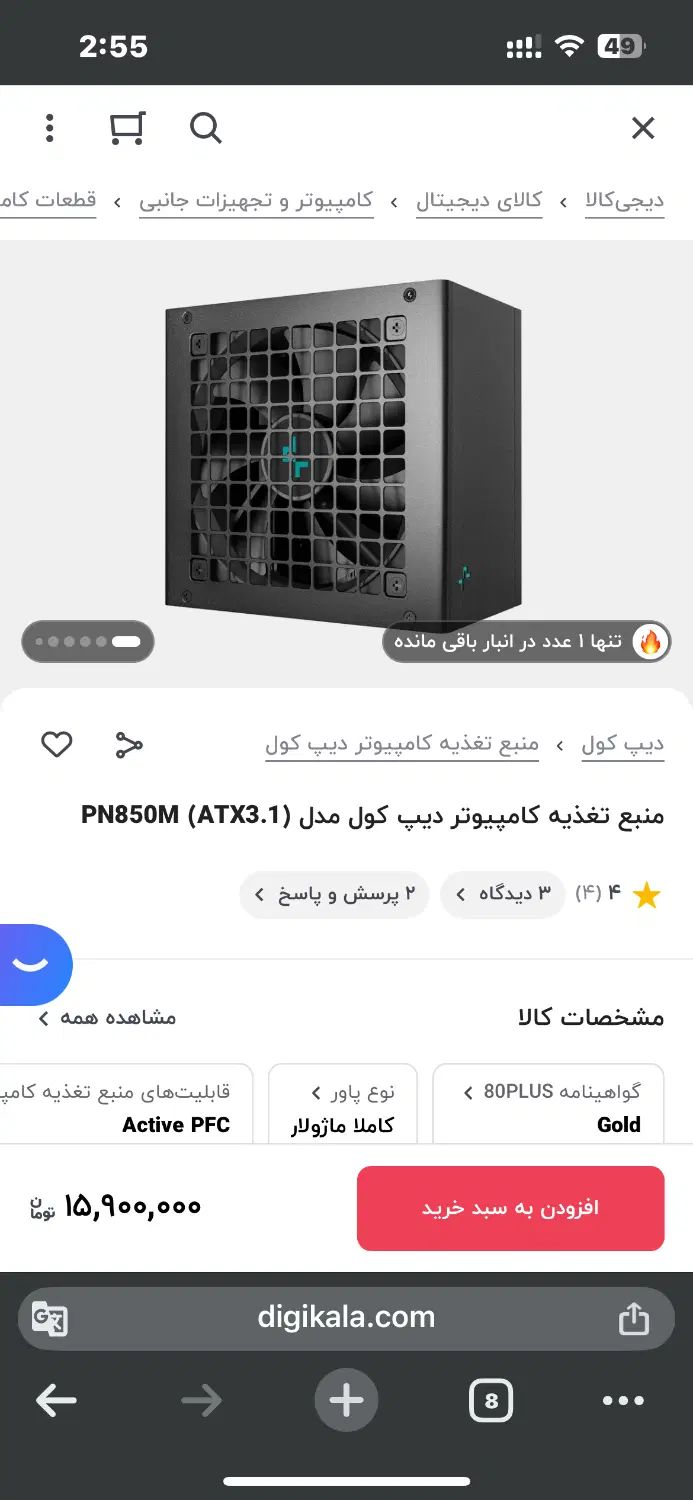693x1500 pixels.
Task: Go back in the browser
Action: [x=57, y=1401]
